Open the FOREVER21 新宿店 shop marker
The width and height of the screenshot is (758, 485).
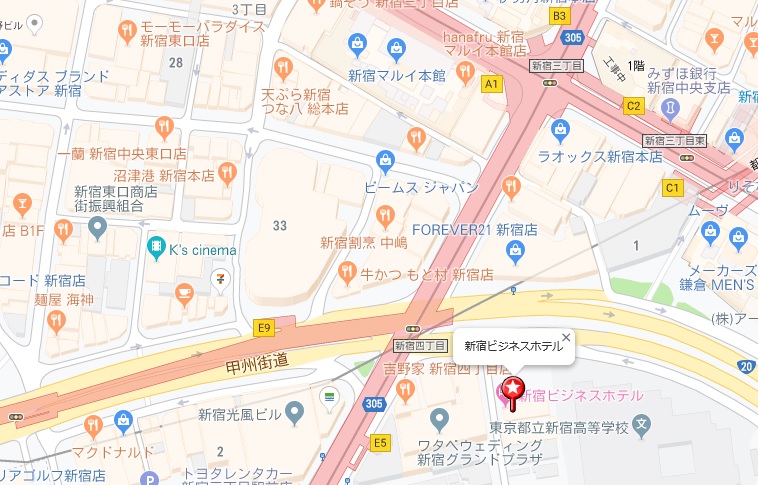click(513, 249)
